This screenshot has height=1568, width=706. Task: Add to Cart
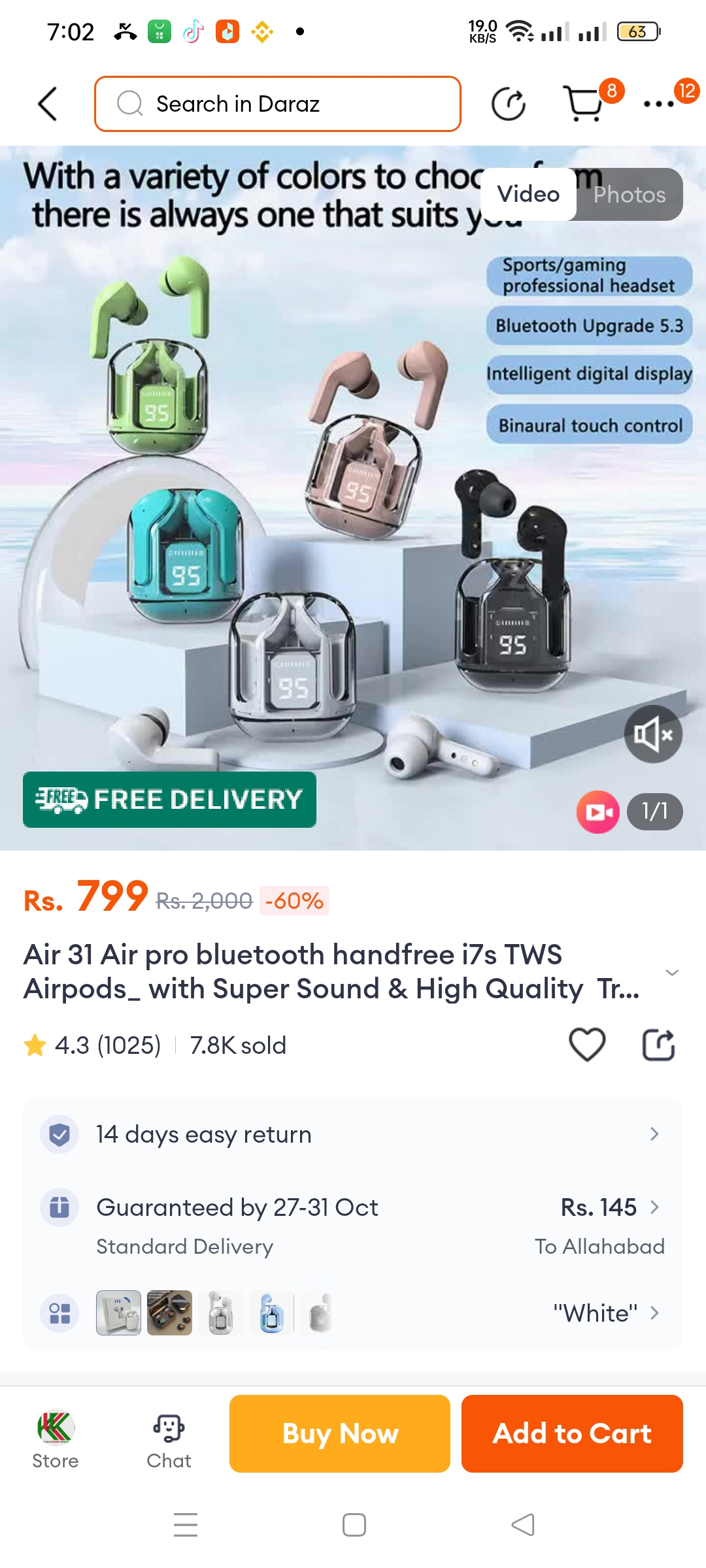[x=572, y=1434]
